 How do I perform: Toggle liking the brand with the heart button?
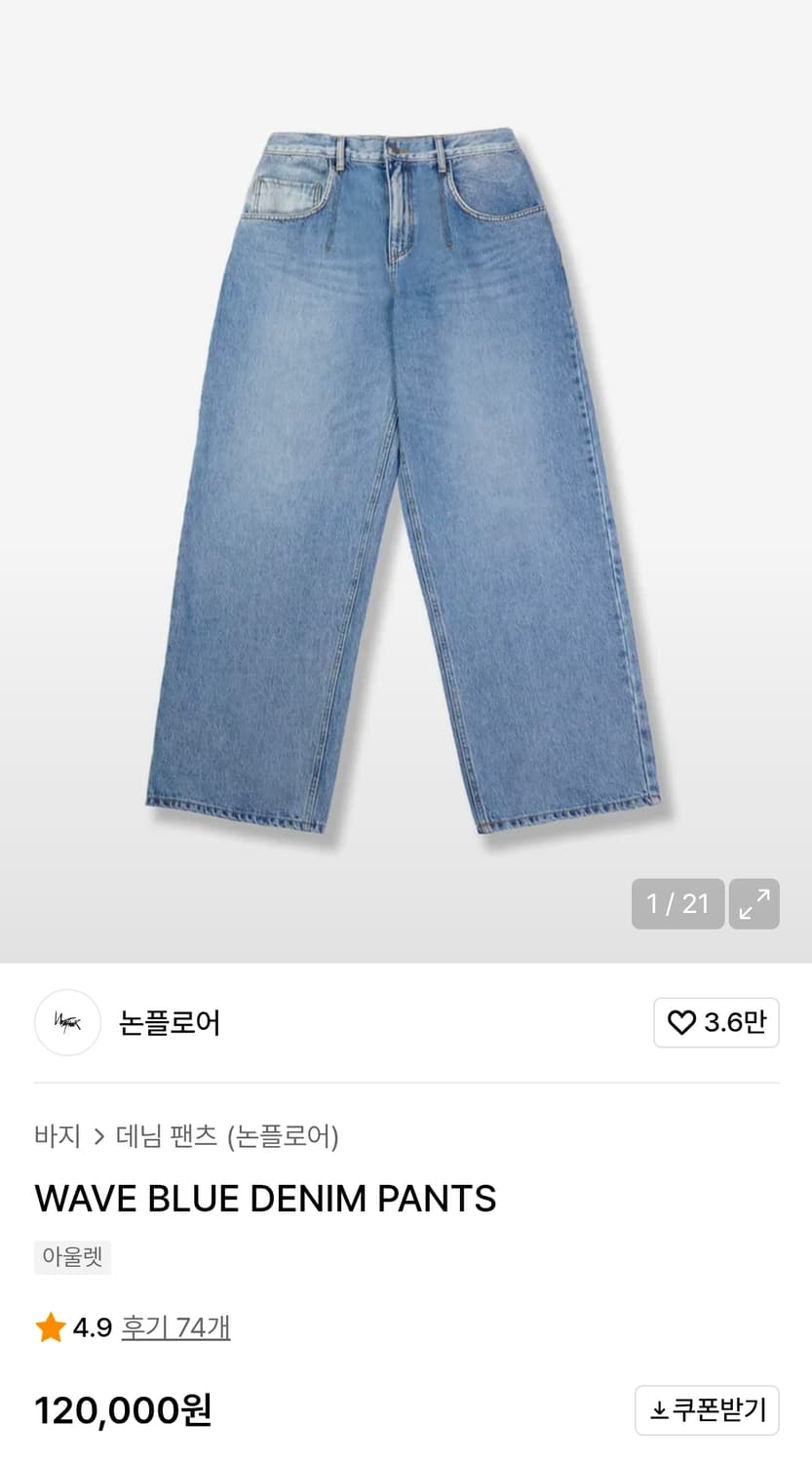[x=716, y=1022]
